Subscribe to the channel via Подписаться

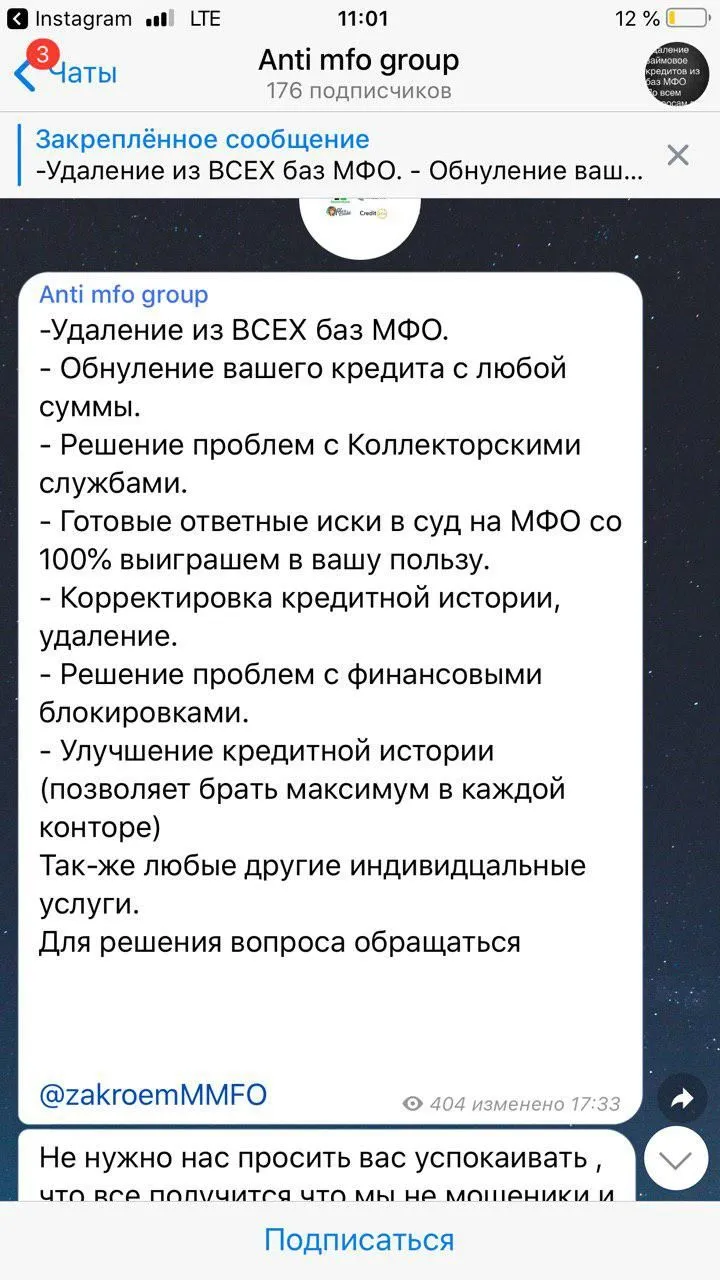tap(359, 1240)
